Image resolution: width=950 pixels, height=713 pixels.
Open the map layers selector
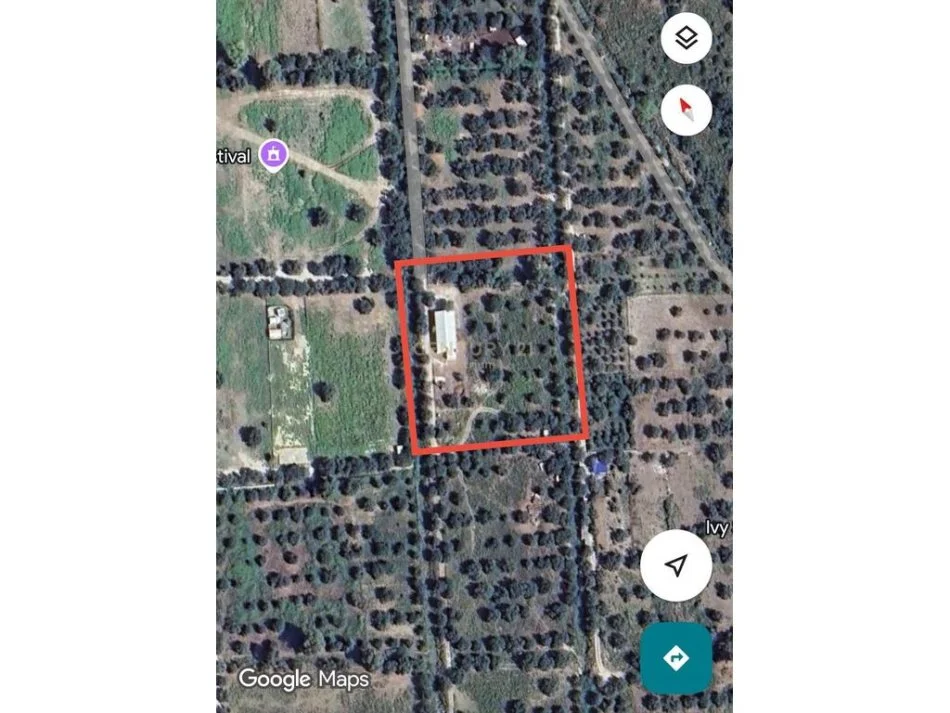coord(686,39)
